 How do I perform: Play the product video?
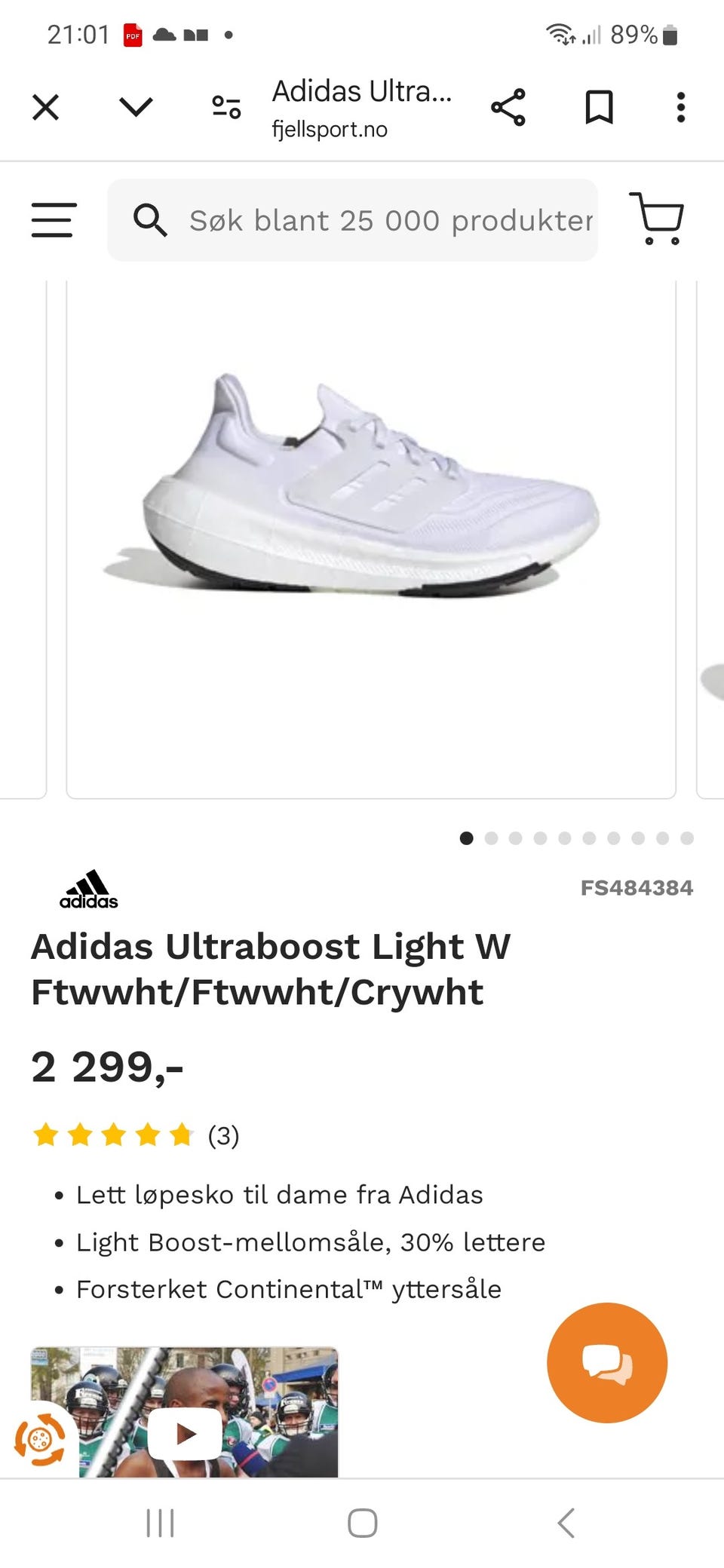pos(185,1432)
